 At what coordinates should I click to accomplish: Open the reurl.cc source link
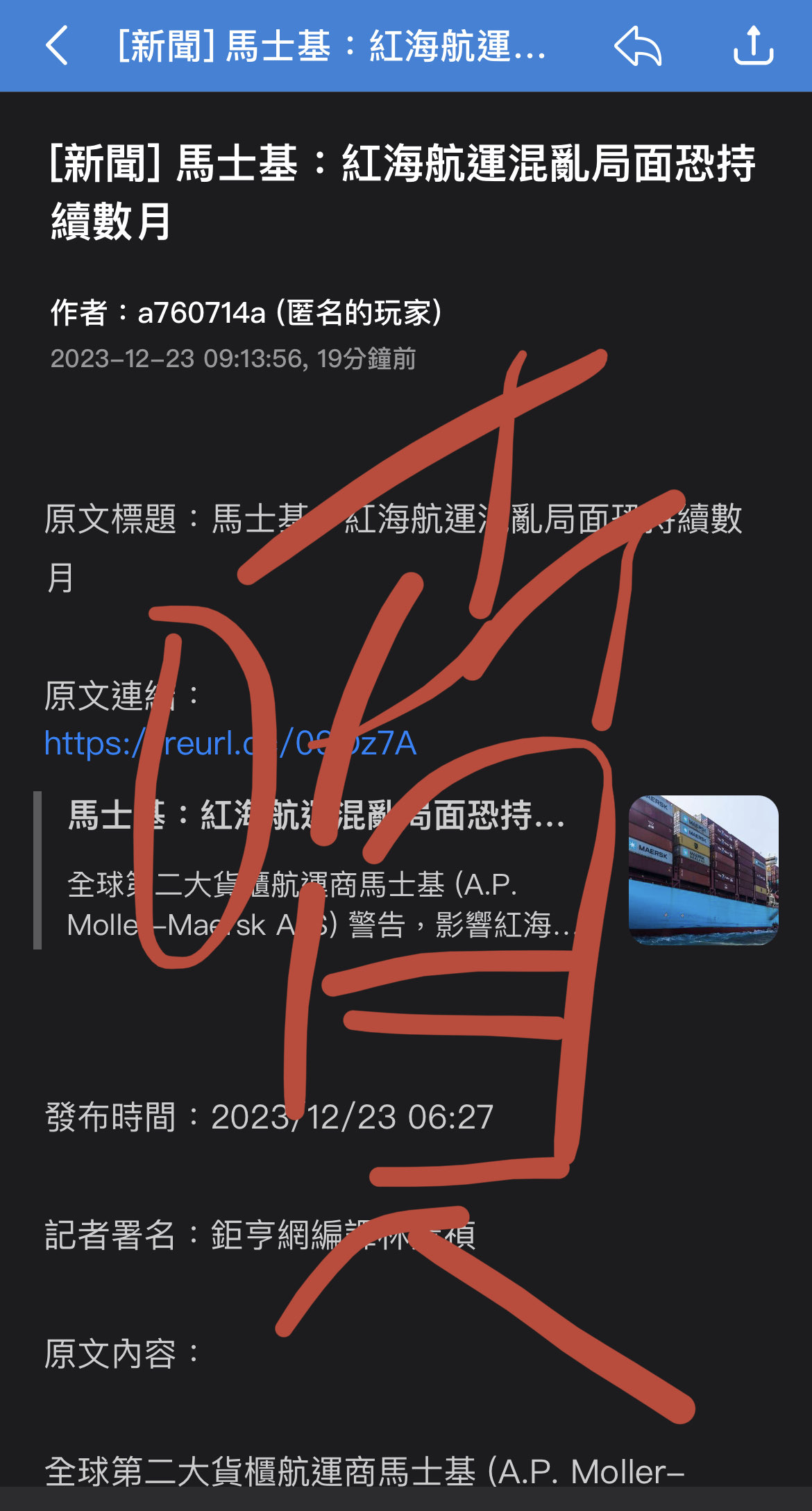point(230,743)
